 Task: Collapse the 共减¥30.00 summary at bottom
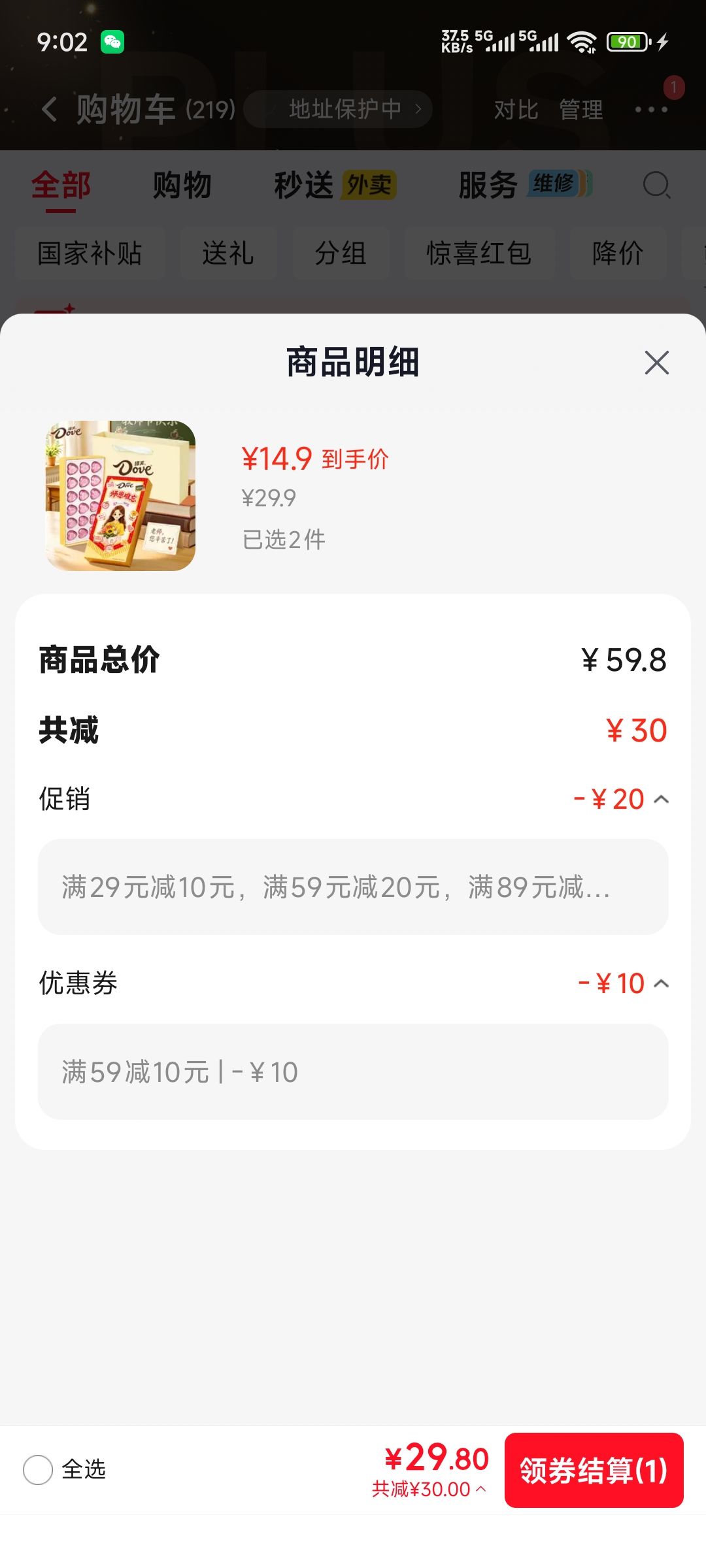tap(429, 1489)
